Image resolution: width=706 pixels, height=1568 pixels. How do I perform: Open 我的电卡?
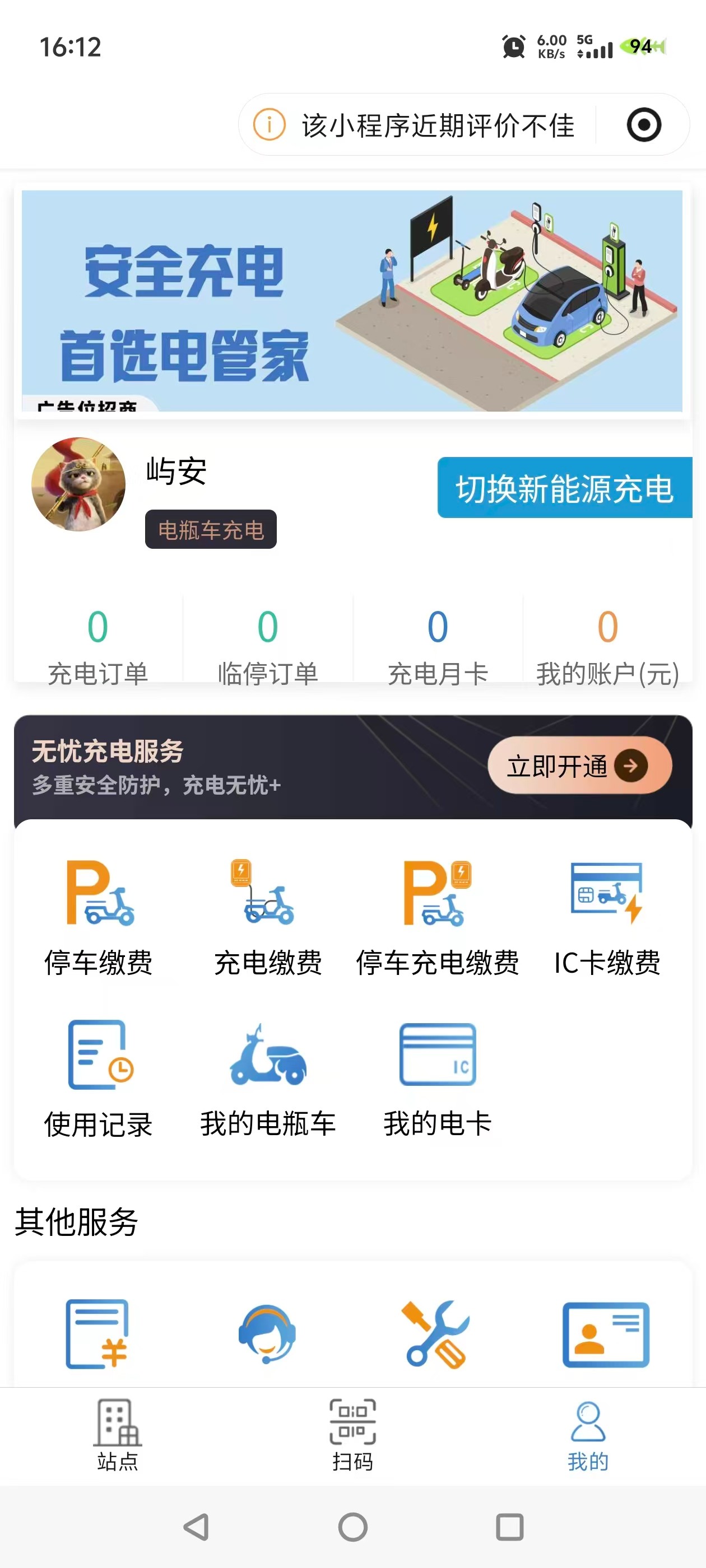tap(438, 1078)
